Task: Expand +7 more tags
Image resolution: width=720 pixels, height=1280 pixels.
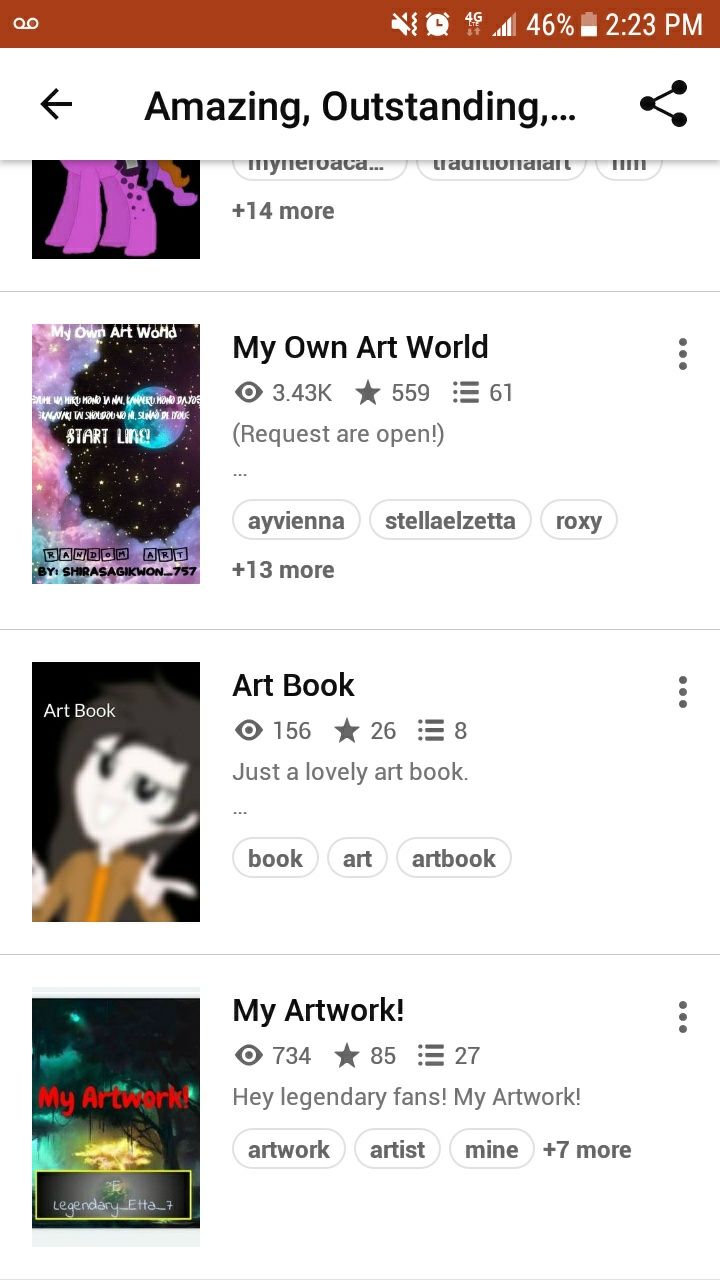Action: (587, 1149)
